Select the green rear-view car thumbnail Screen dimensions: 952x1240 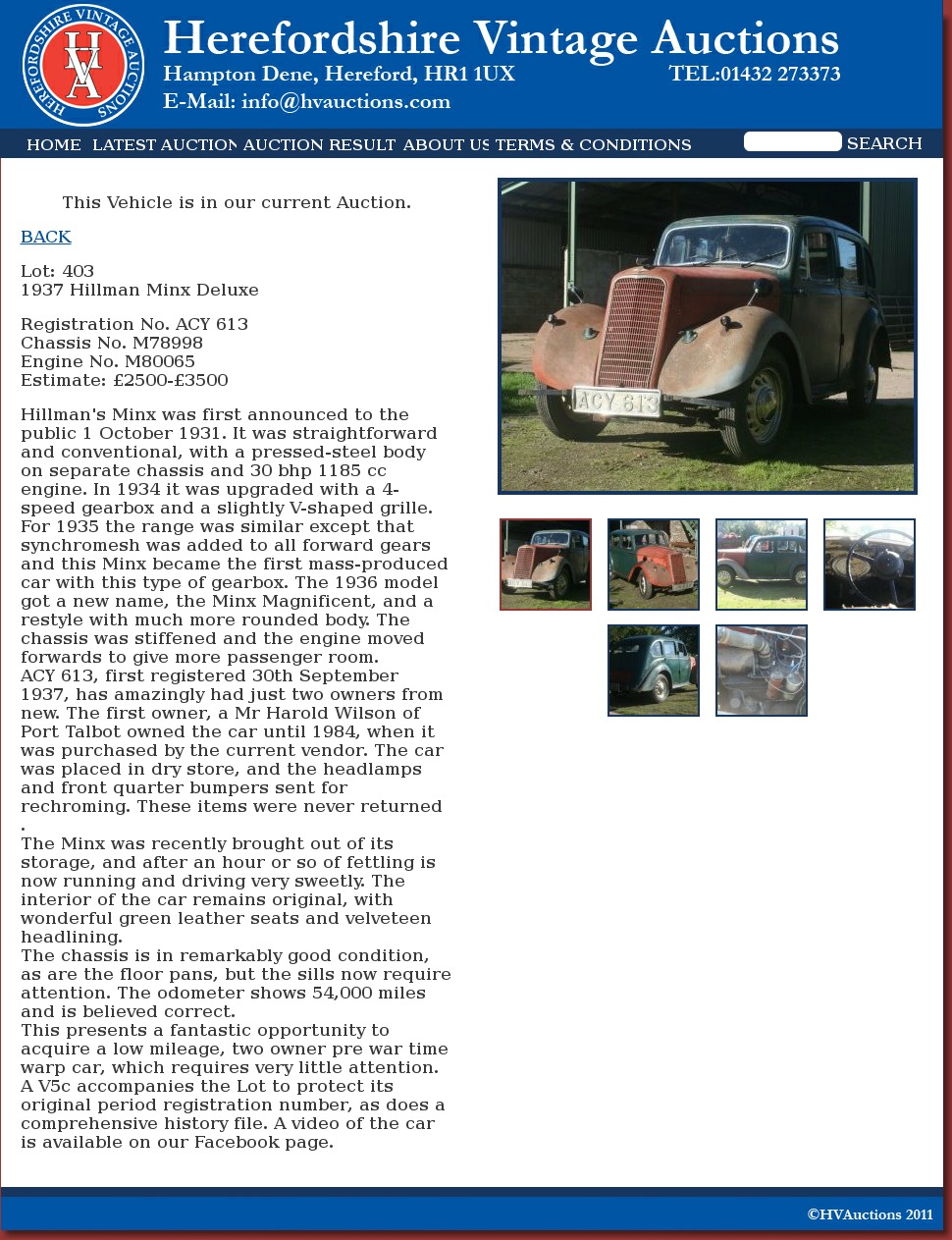pyautogui.click(x=654, y=671)
